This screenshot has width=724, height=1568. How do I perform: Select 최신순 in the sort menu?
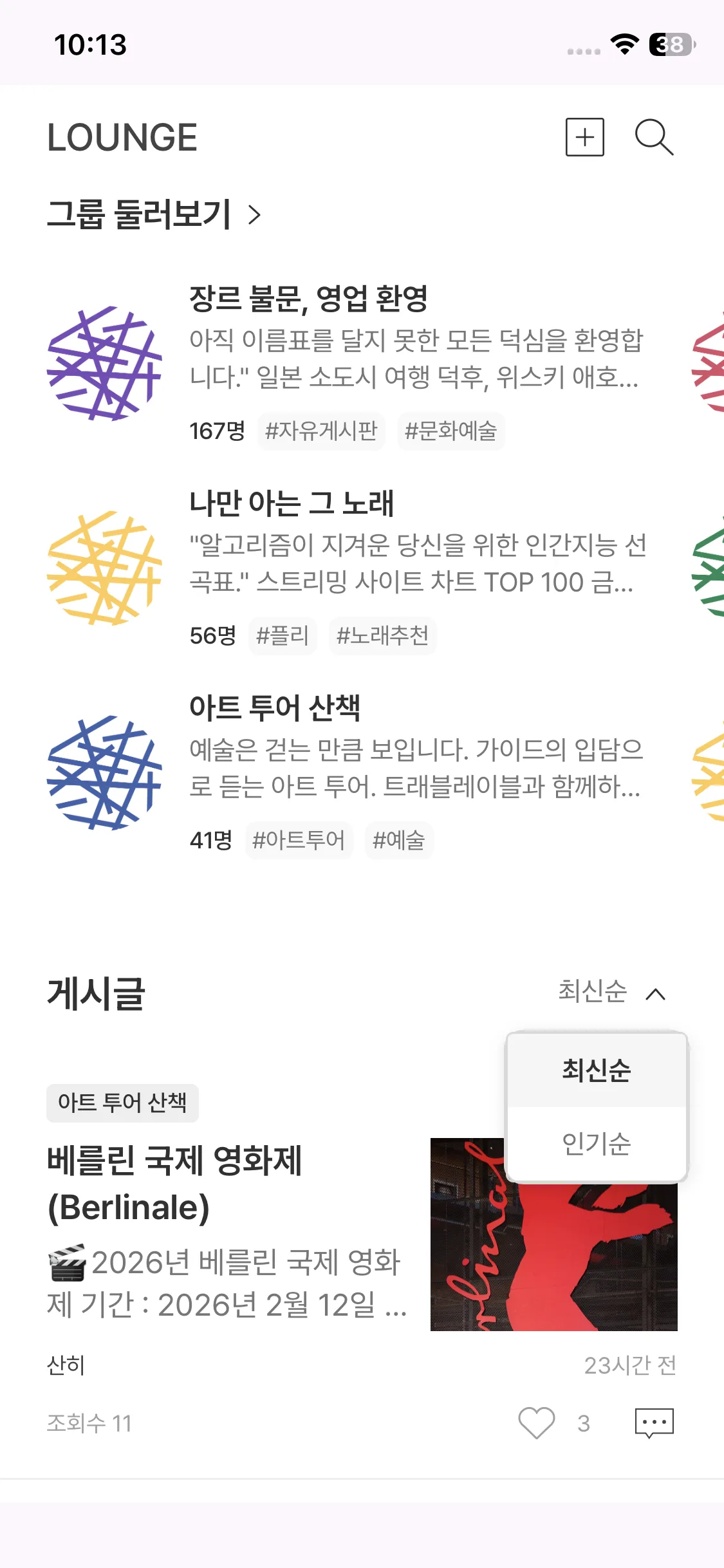coord(597,1070)
